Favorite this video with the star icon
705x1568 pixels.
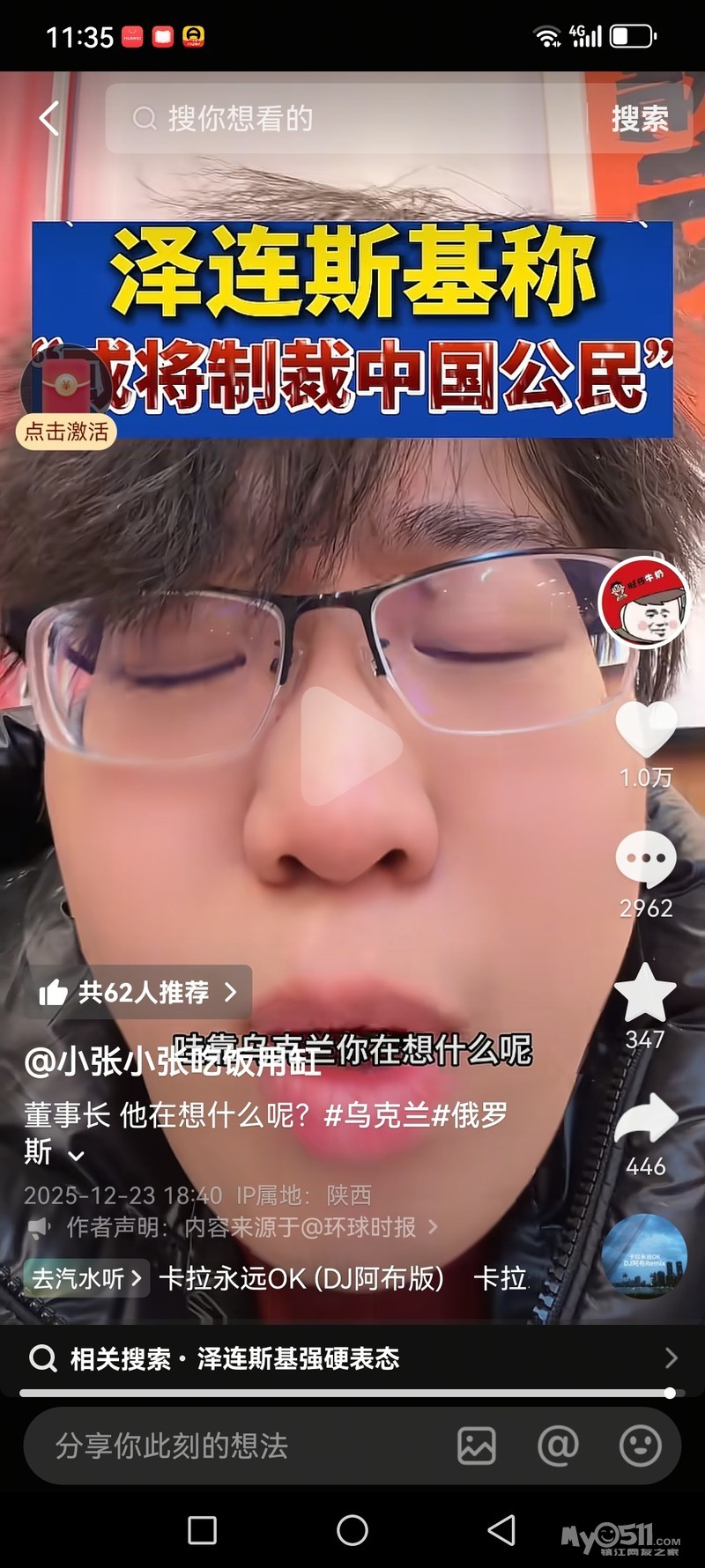645,993
